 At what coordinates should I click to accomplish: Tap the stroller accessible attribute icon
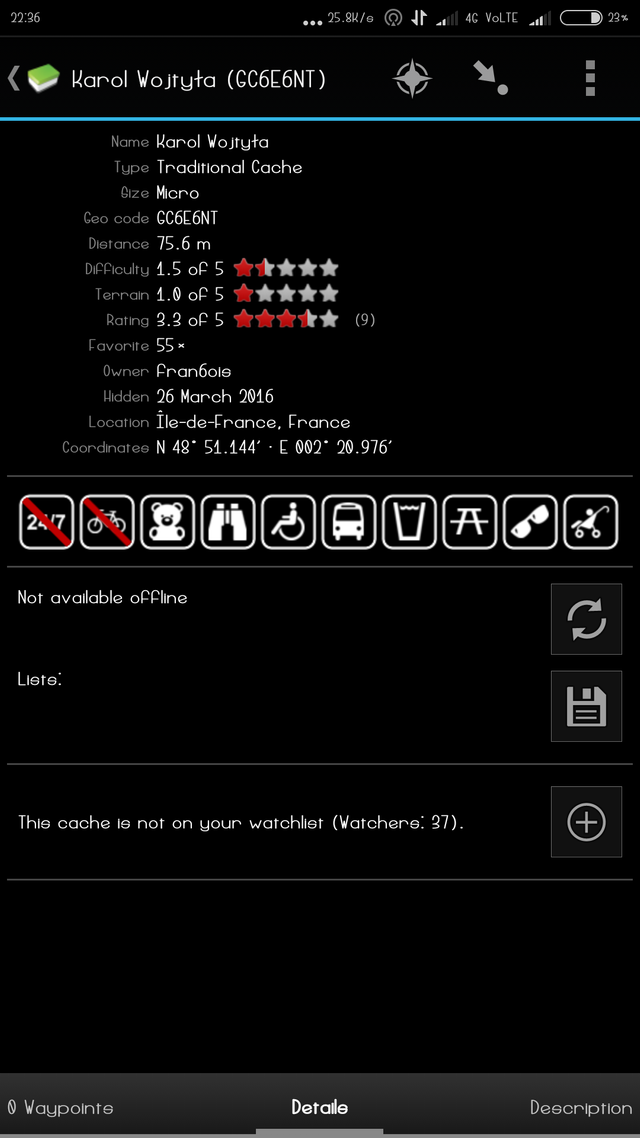591,522
